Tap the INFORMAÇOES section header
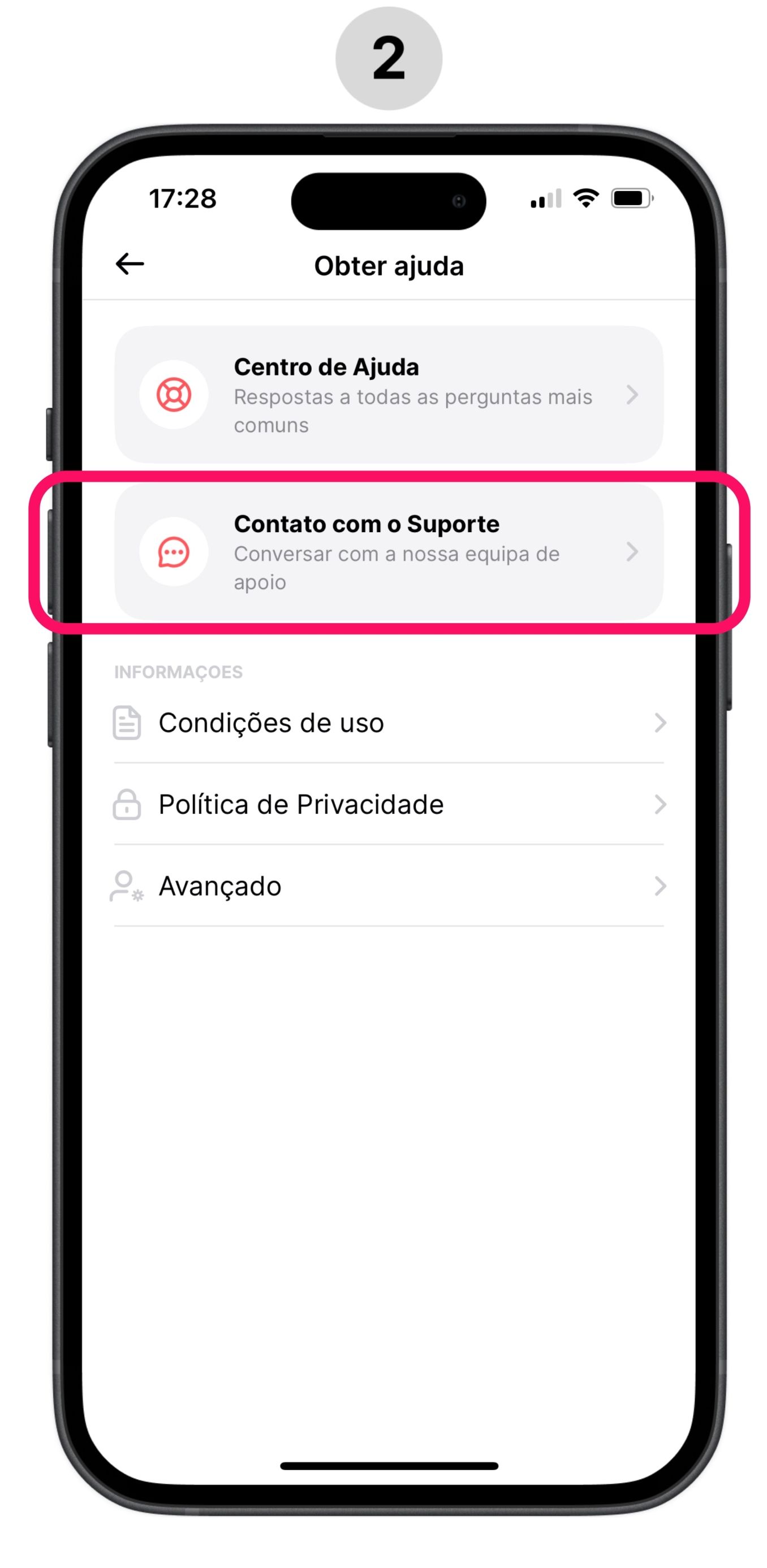The width and height of the screenshot is (767, 1568). pyautogui.click(x=178, y=672)
